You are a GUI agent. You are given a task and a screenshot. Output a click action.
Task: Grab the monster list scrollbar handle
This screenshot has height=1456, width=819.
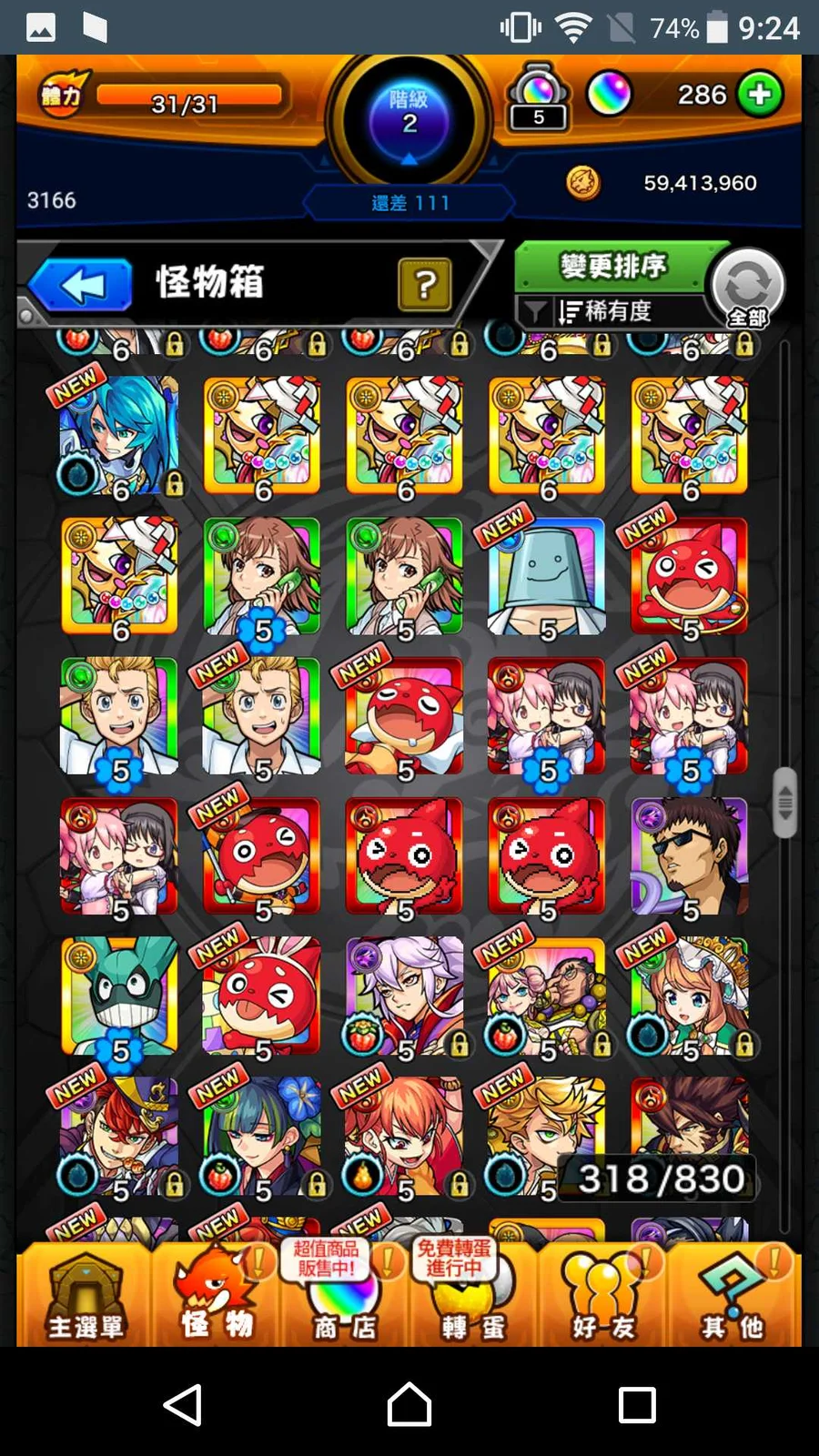click(x=784, y=803)
